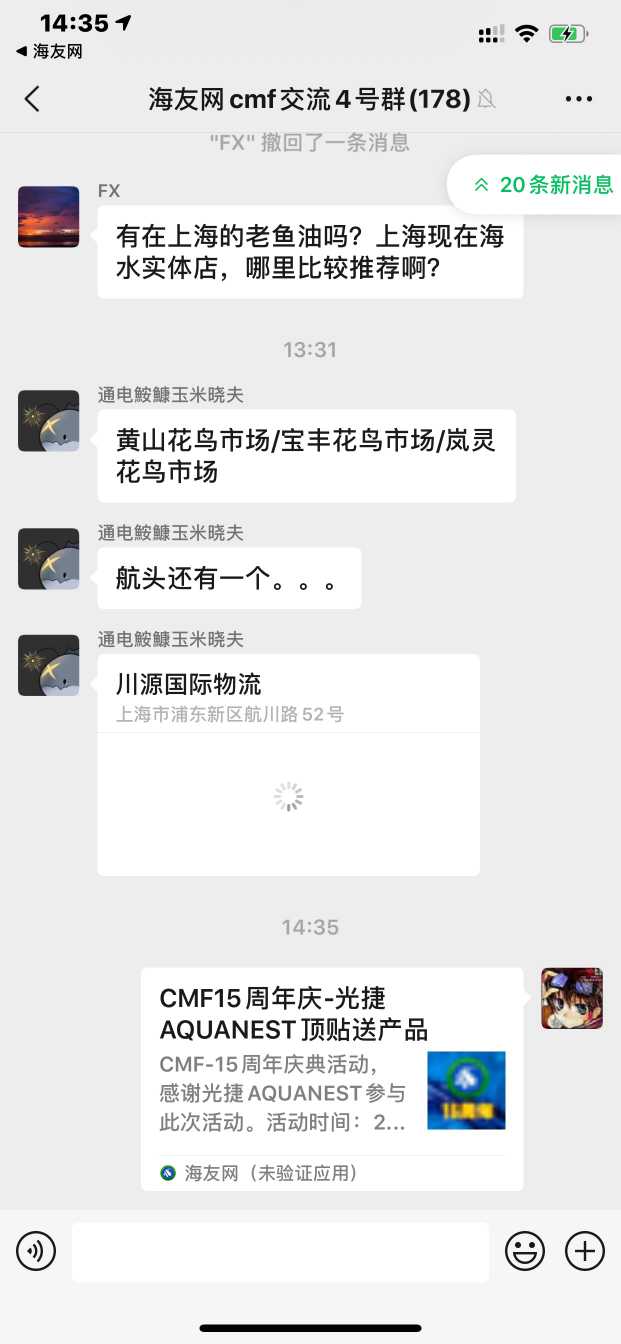Switch to voice message input
Viewport: 621px width, 1344px height.
tap(36, 1251)
